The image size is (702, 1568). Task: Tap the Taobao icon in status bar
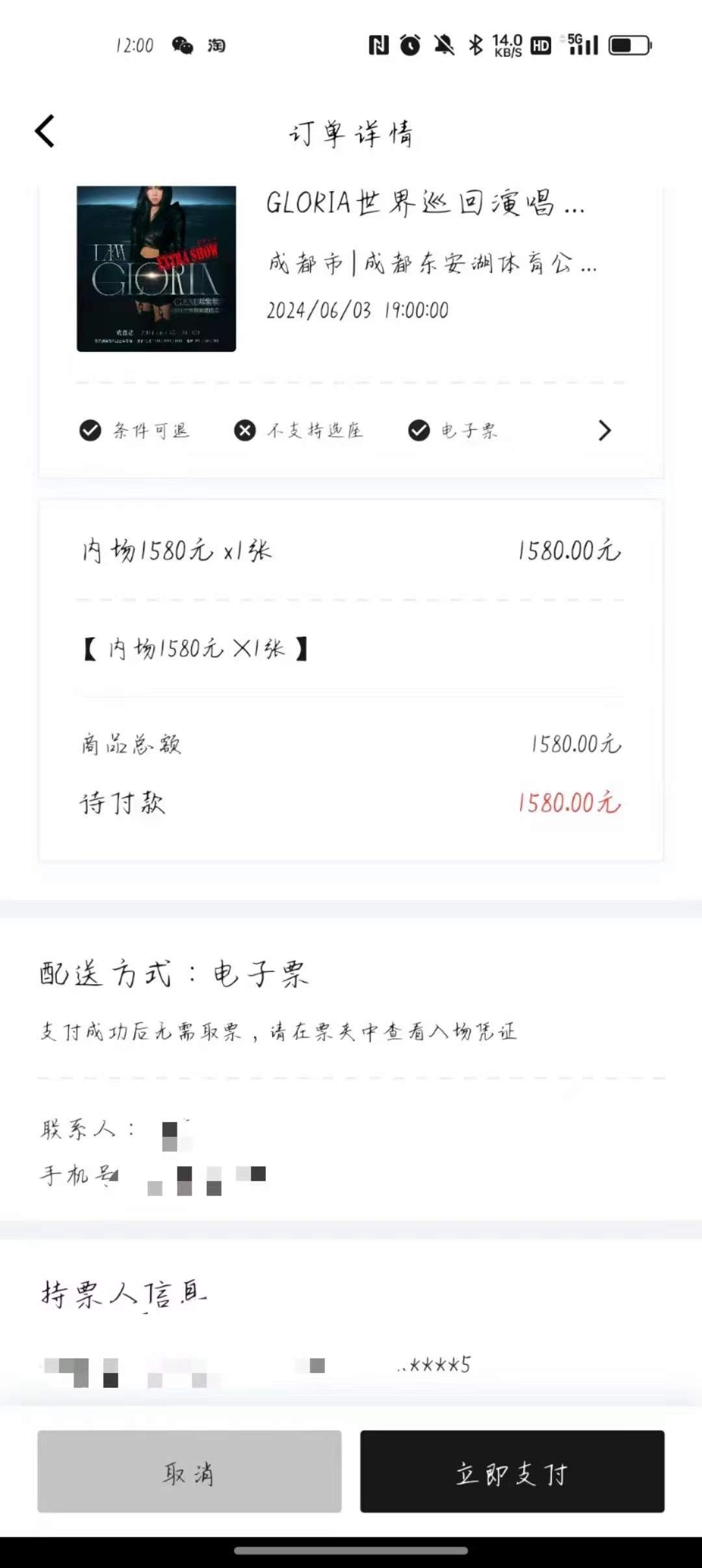coord(216,46)
